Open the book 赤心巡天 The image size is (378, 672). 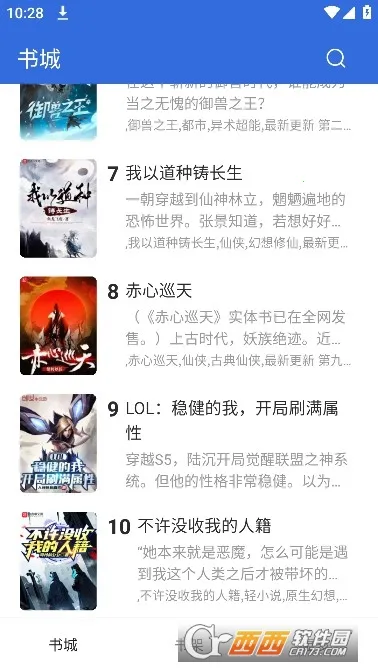189,326
